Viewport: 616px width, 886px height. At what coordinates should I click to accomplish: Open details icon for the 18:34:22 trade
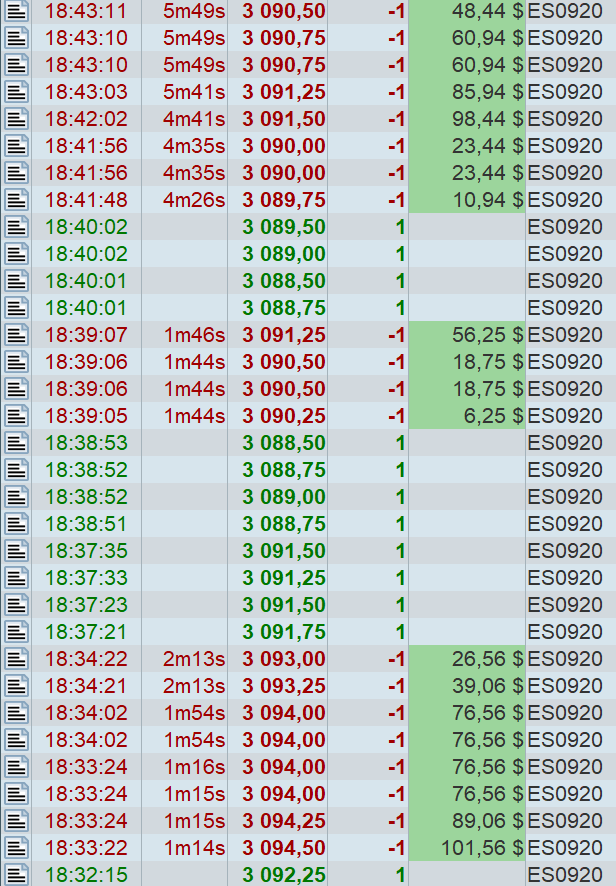tap(16, 659)
